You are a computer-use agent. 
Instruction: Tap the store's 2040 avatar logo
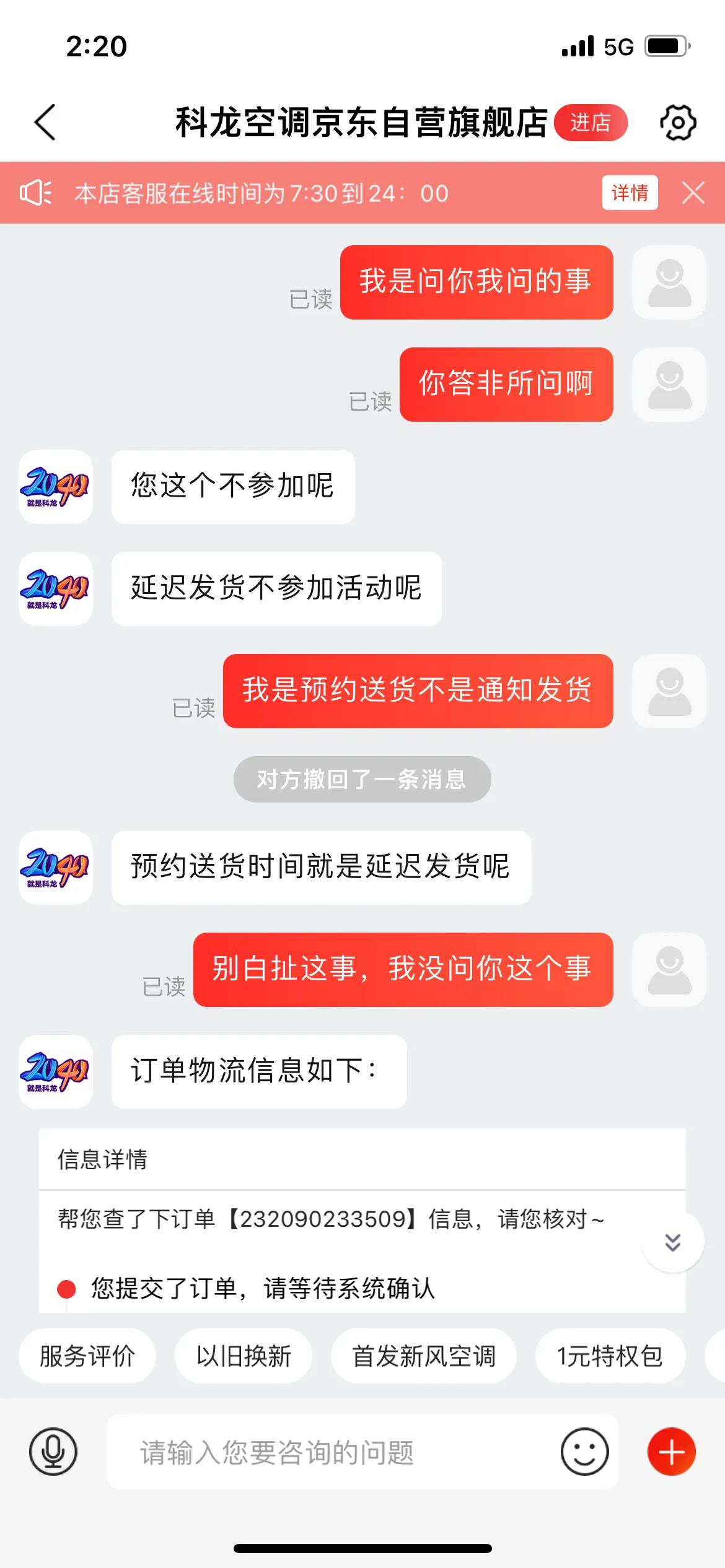(55, 1073)
